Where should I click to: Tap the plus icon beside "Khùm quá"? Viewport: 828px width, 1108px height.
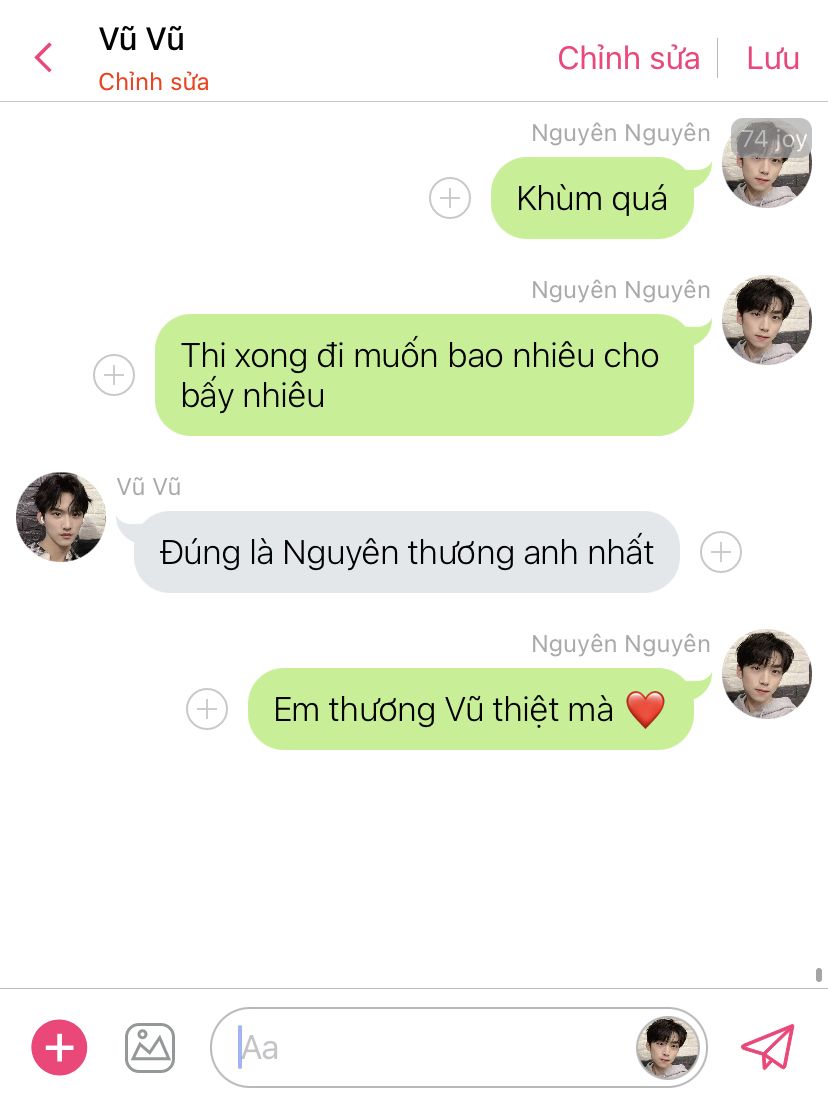[x=450, y=198]
